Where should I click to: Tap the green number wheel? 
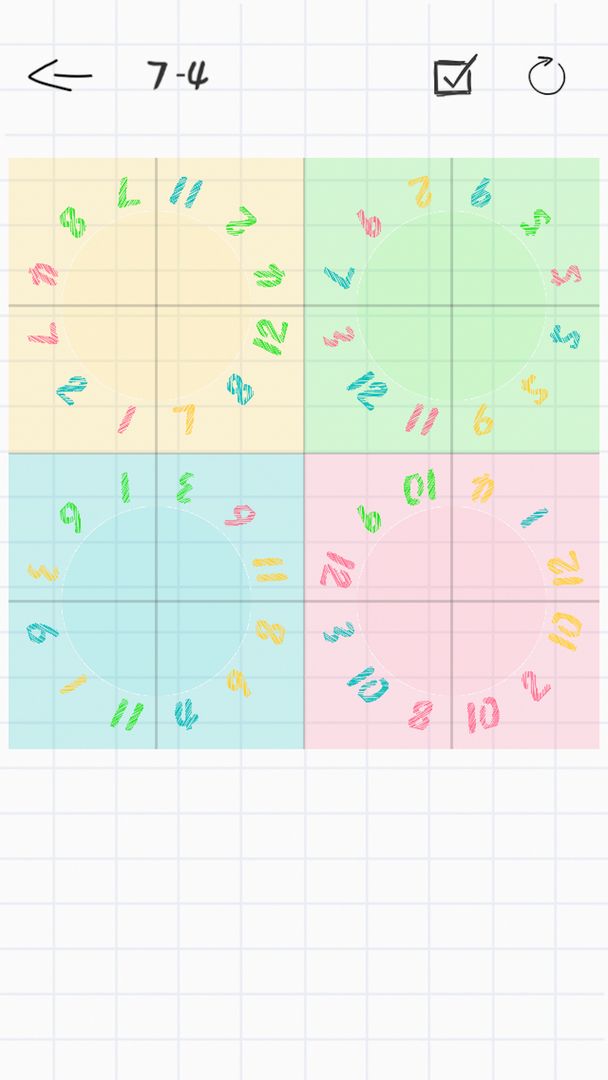coord(452,305)
